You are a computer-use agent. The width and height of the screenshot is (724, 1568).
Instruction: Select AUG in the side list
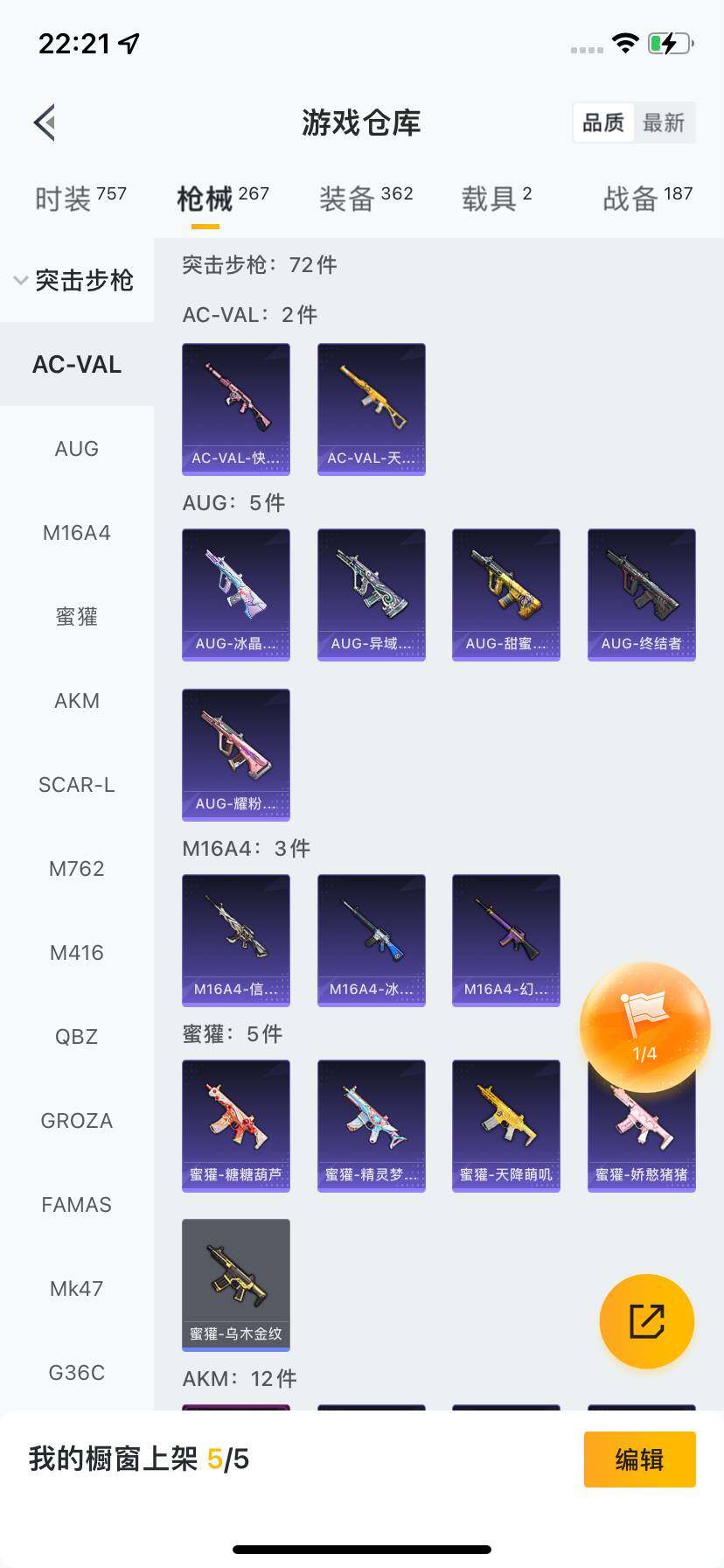tap(77, 449)
